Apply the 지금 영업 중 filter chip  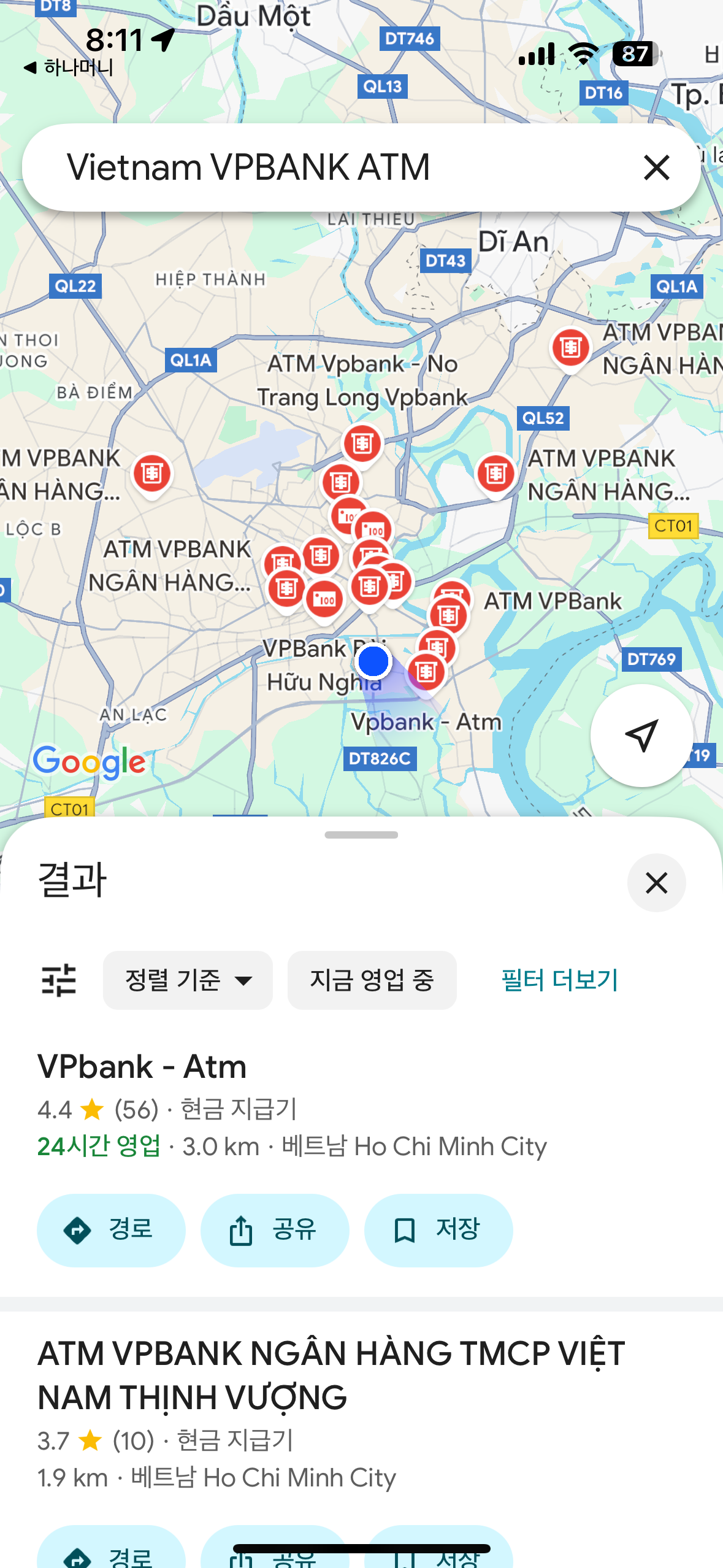[x=372, y=980]
